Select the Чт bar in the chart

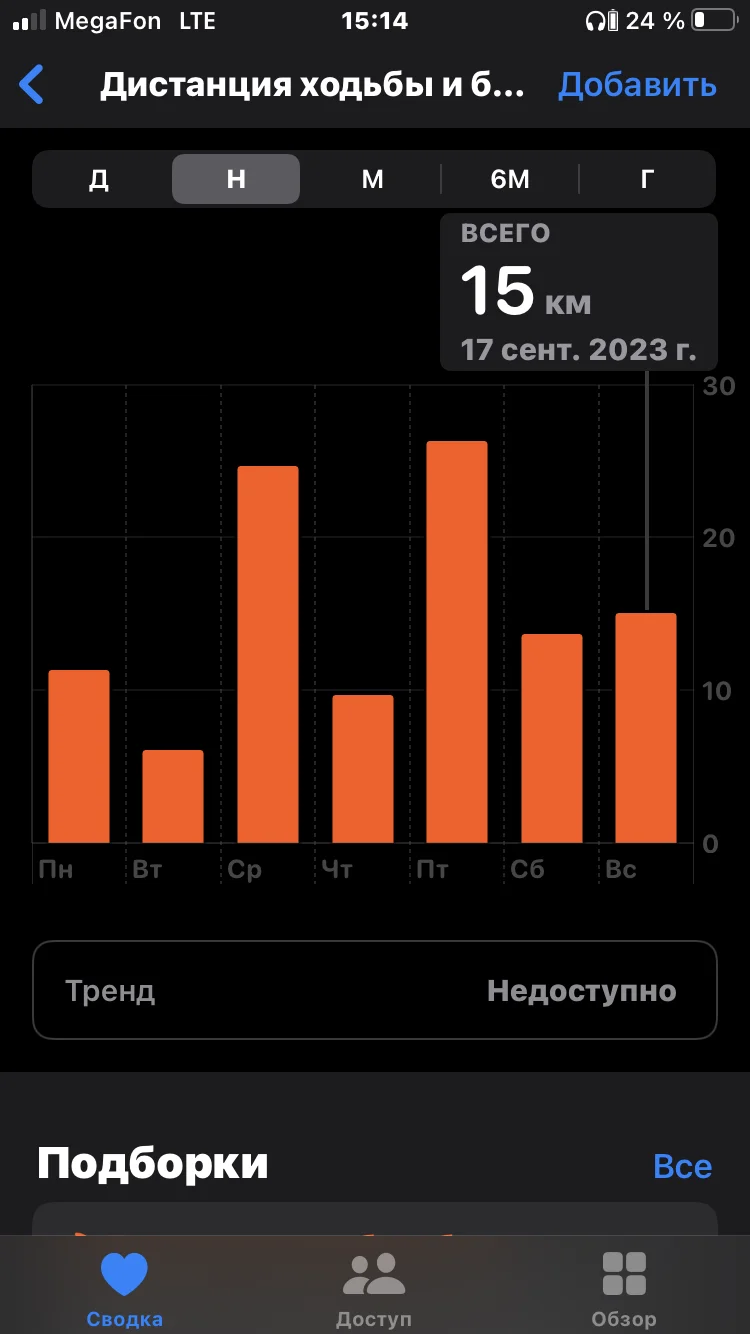coord(363,769)
